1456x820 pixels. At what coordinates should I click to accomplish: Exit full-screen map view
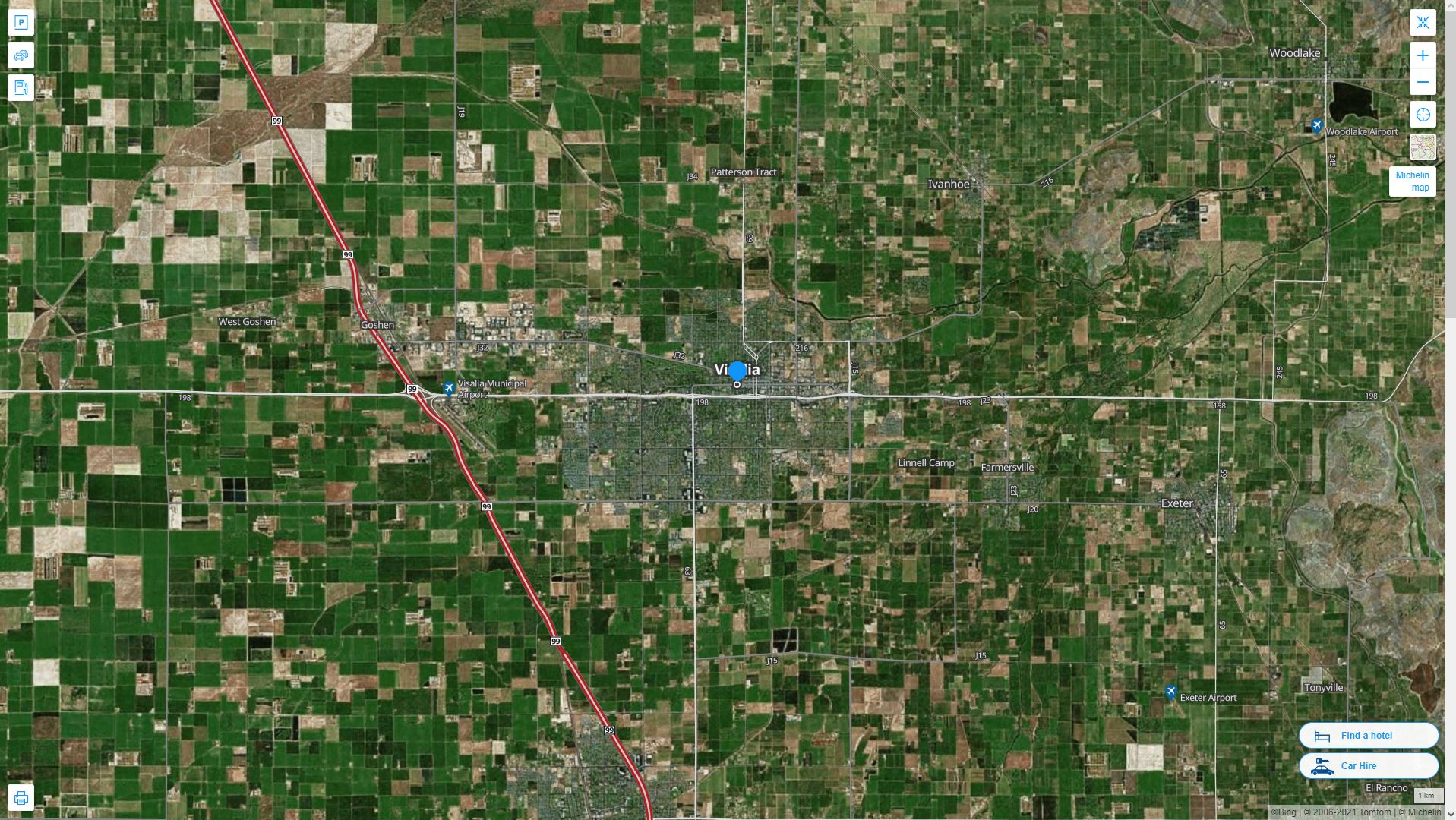tap(1423, 23)
